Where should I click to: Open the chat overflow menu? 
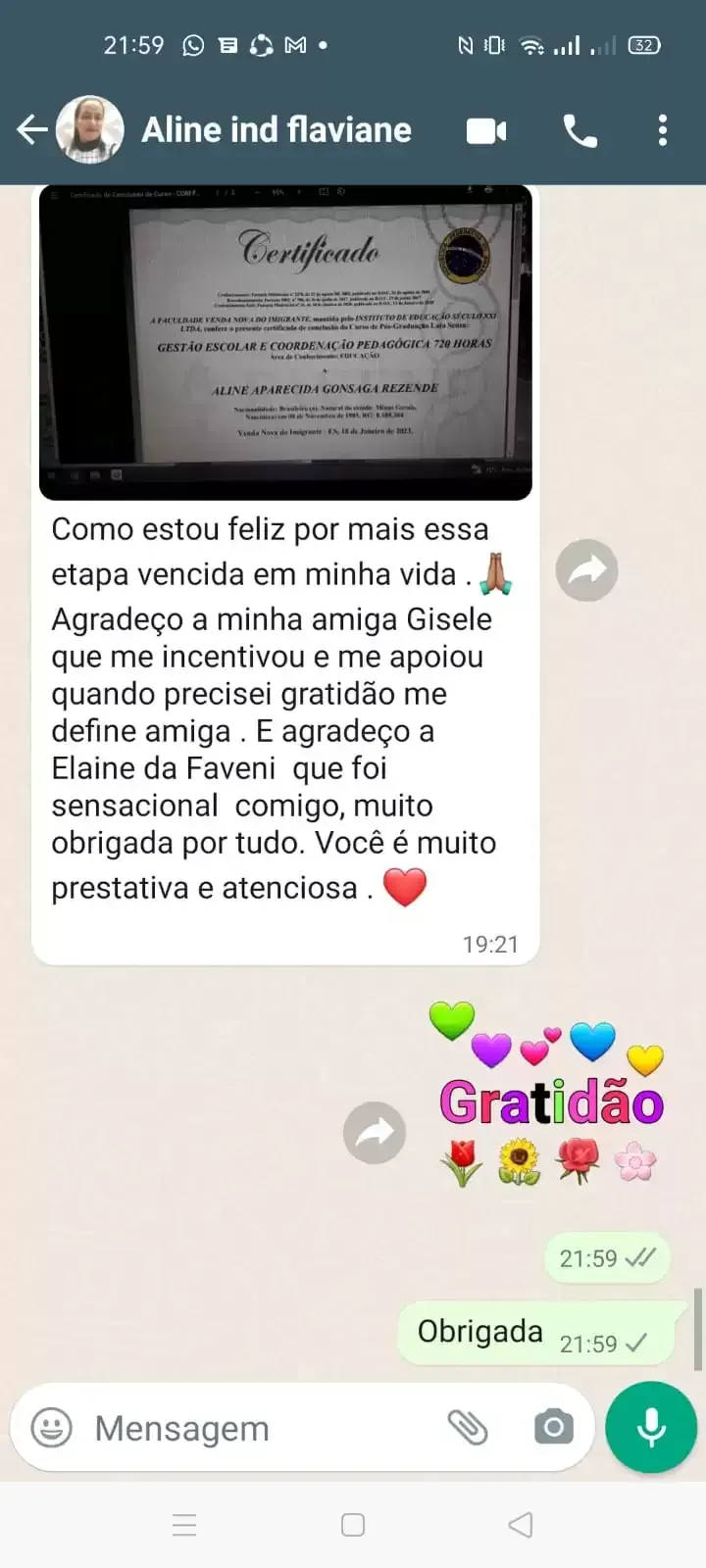tap(663, 130)
